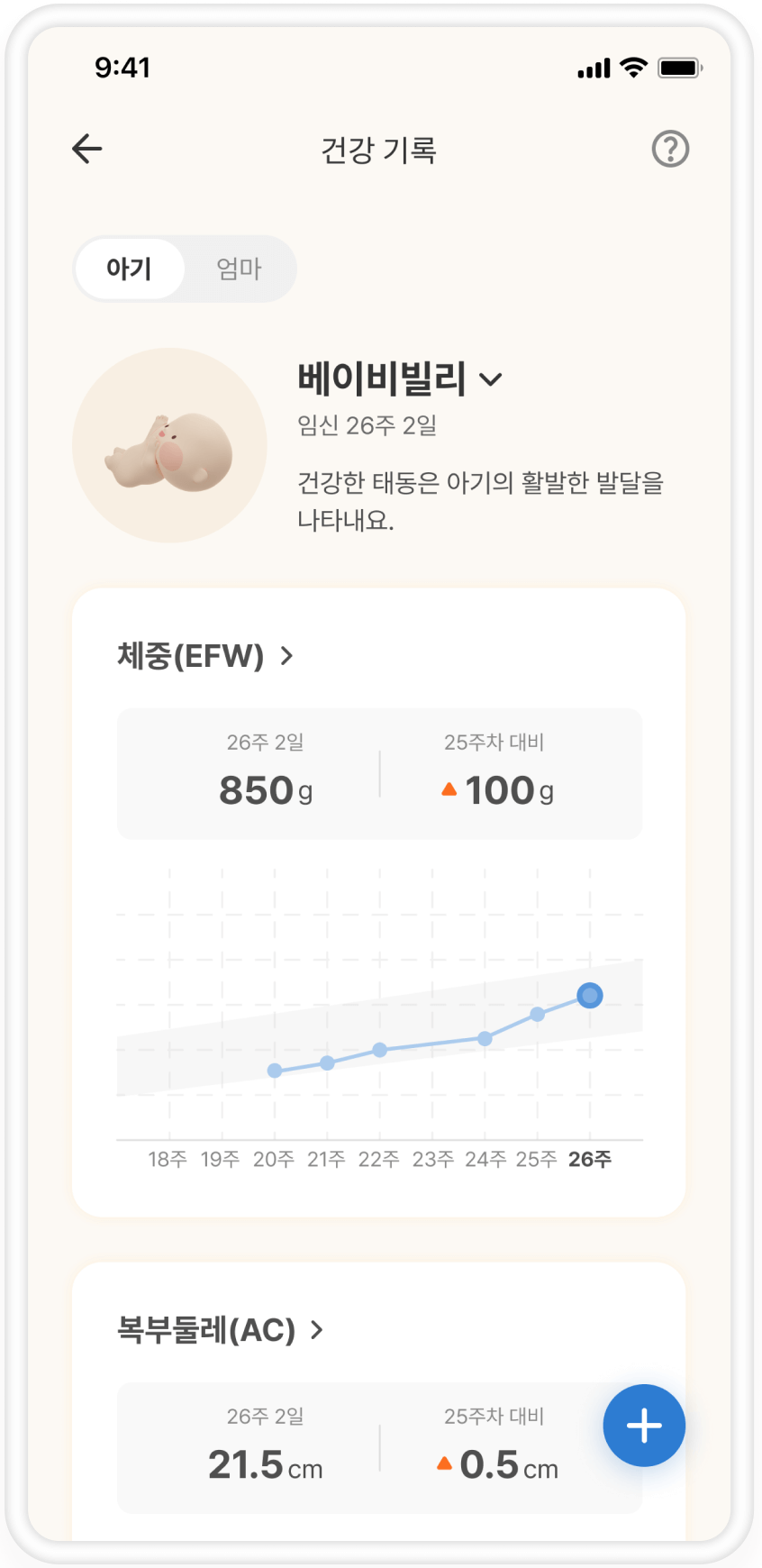Open 복부둘레(AC) details
Viewport: 762px width, 1568px height.
coord(221,1330)
